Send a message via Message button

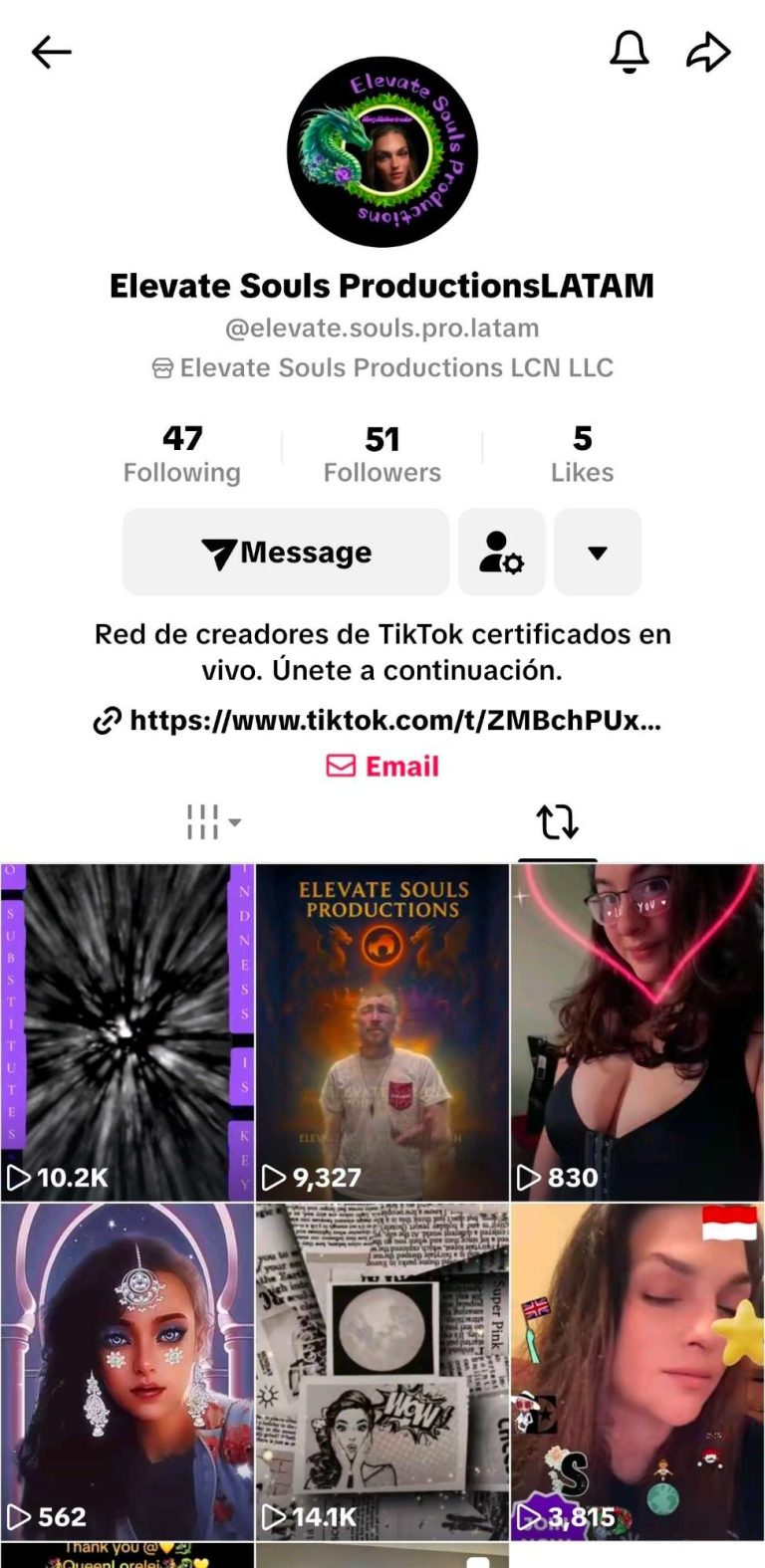click(286, 553)
